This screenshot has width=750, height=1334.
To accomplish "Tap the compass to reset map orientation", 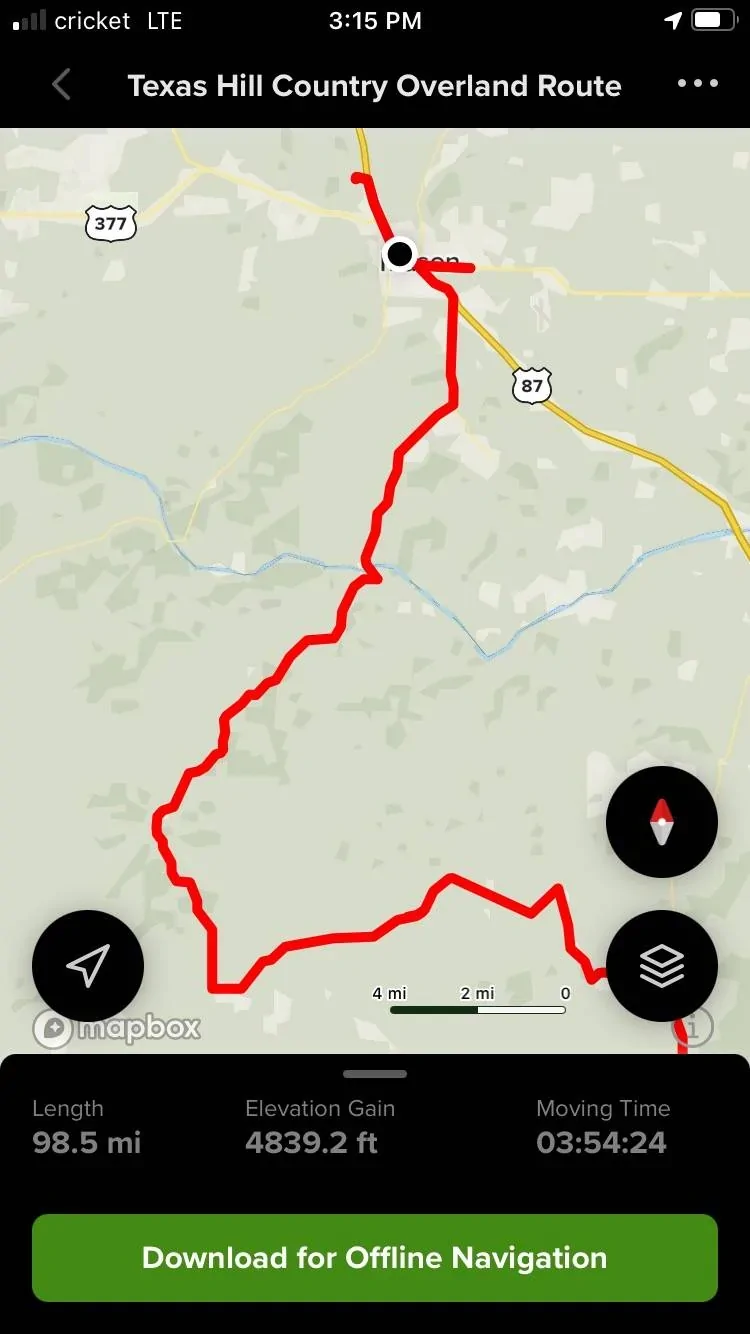I will tap(662, 822).
